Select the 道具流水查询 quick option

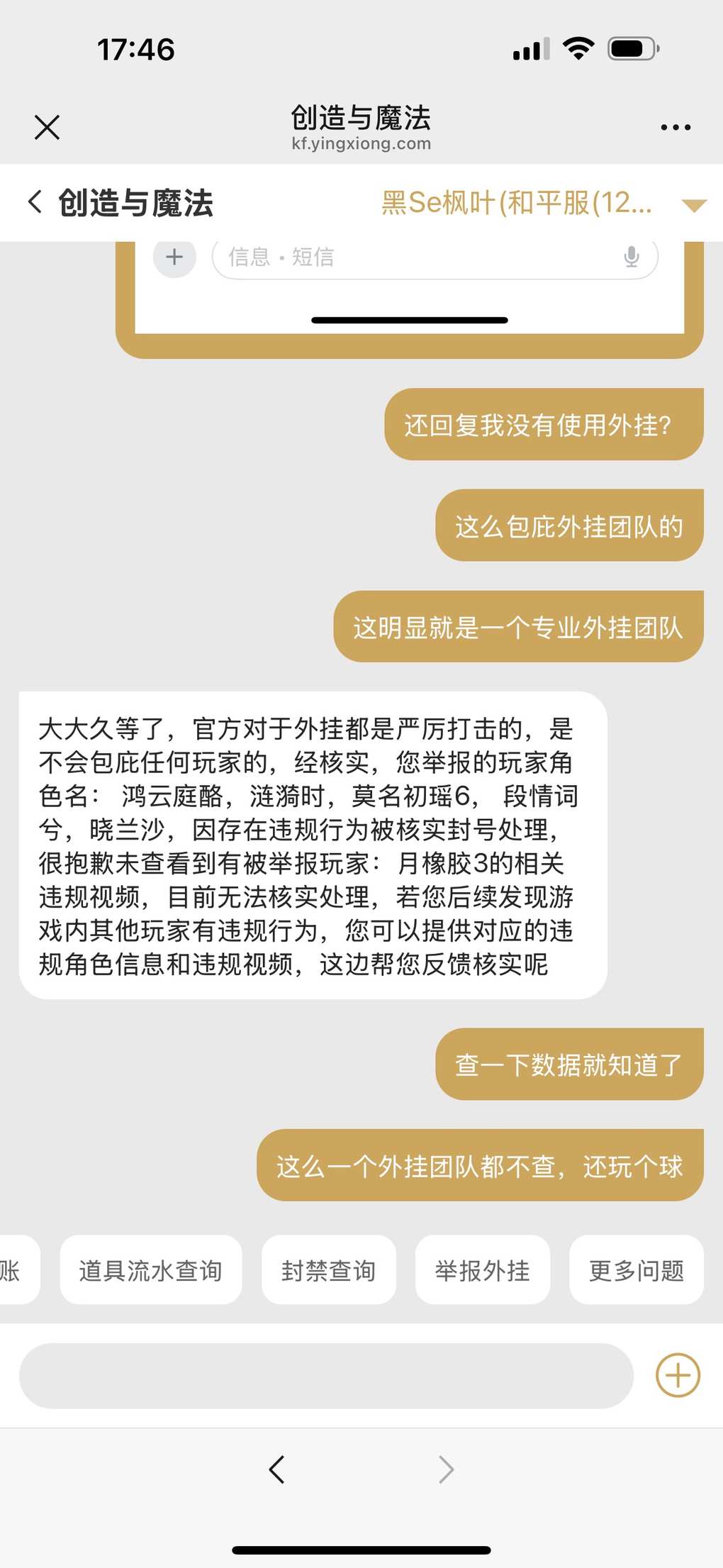coord(151,1270)
